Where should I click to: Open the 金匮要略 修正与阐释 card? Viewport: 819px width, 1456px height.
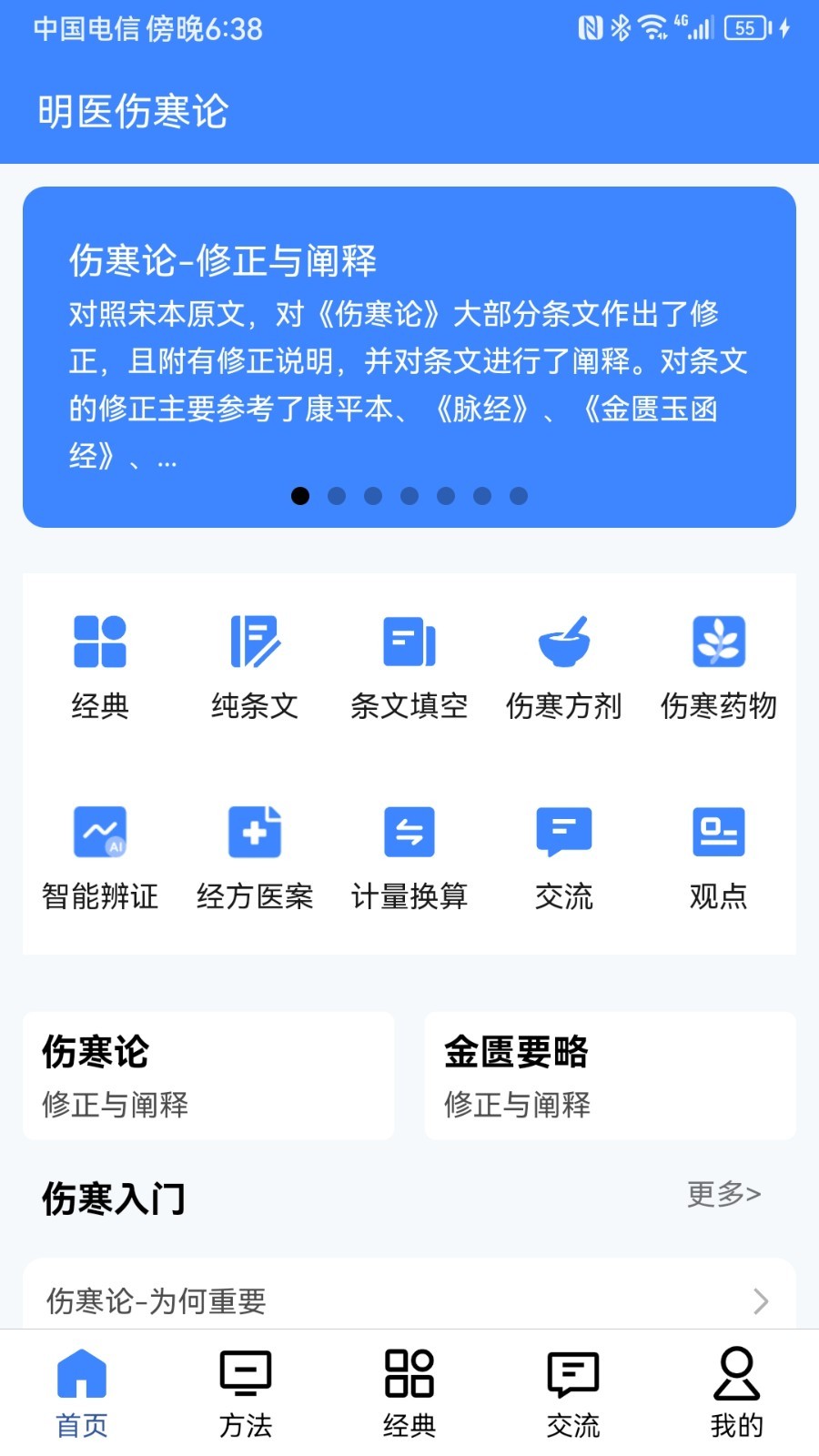tap(610, 1076)
